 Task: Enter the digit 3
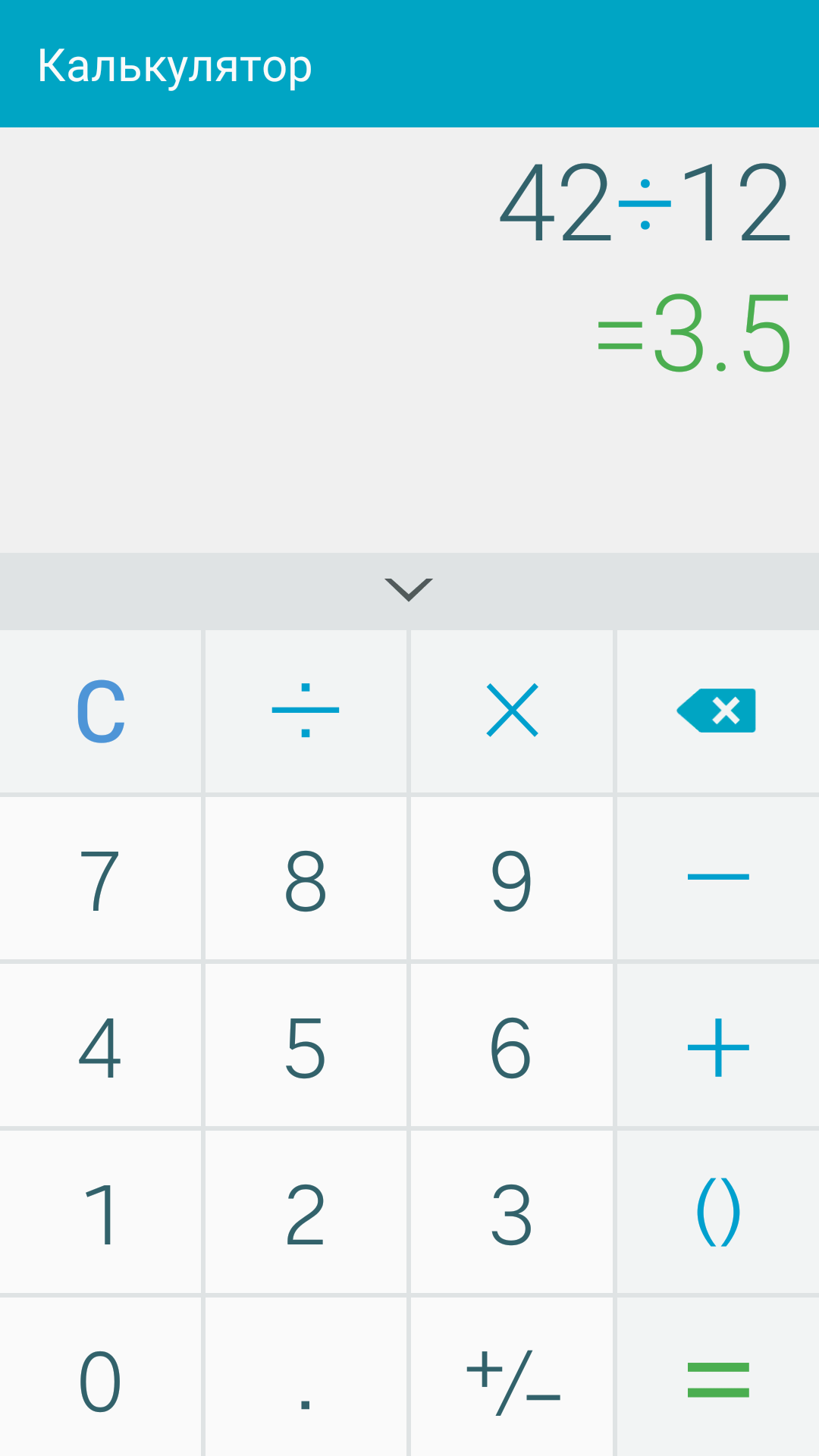tap(512, 1214)
